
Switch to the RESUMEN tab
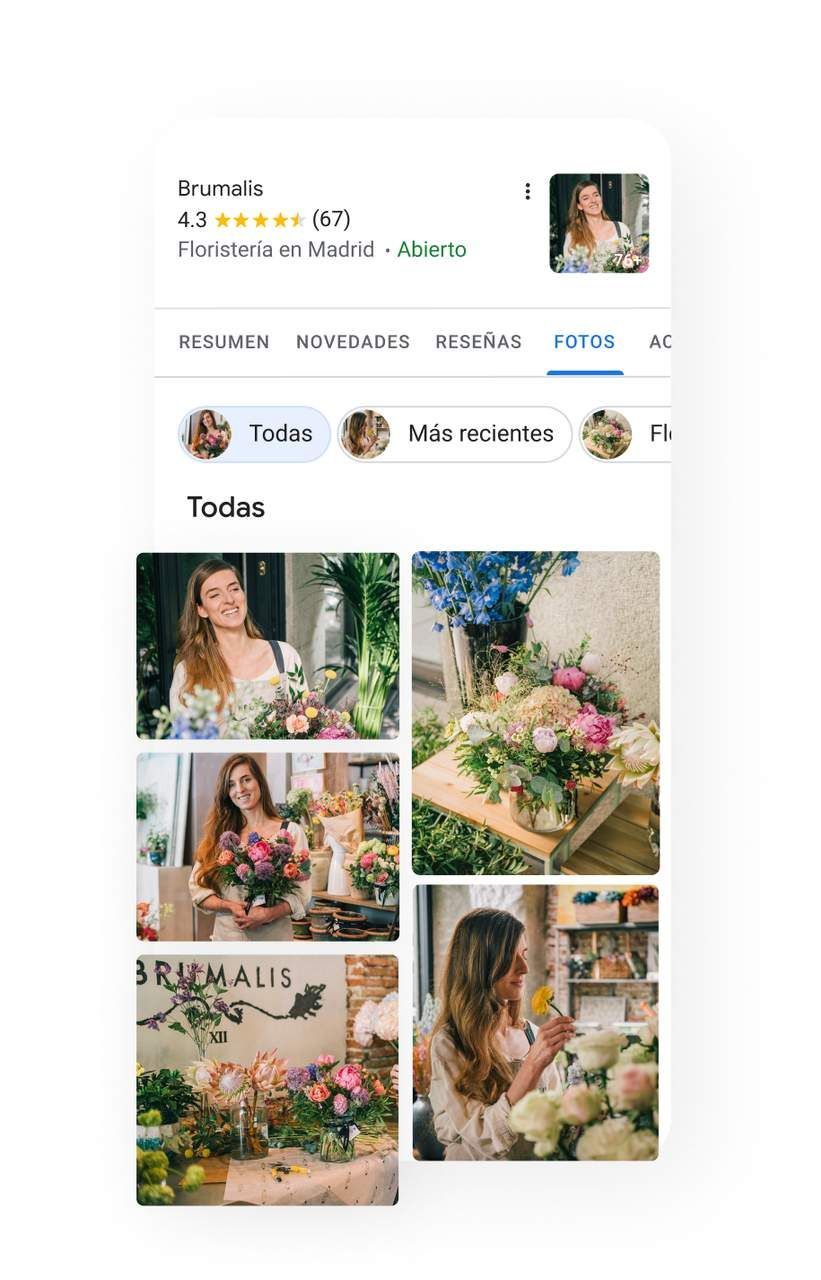[x=224, y=342]
